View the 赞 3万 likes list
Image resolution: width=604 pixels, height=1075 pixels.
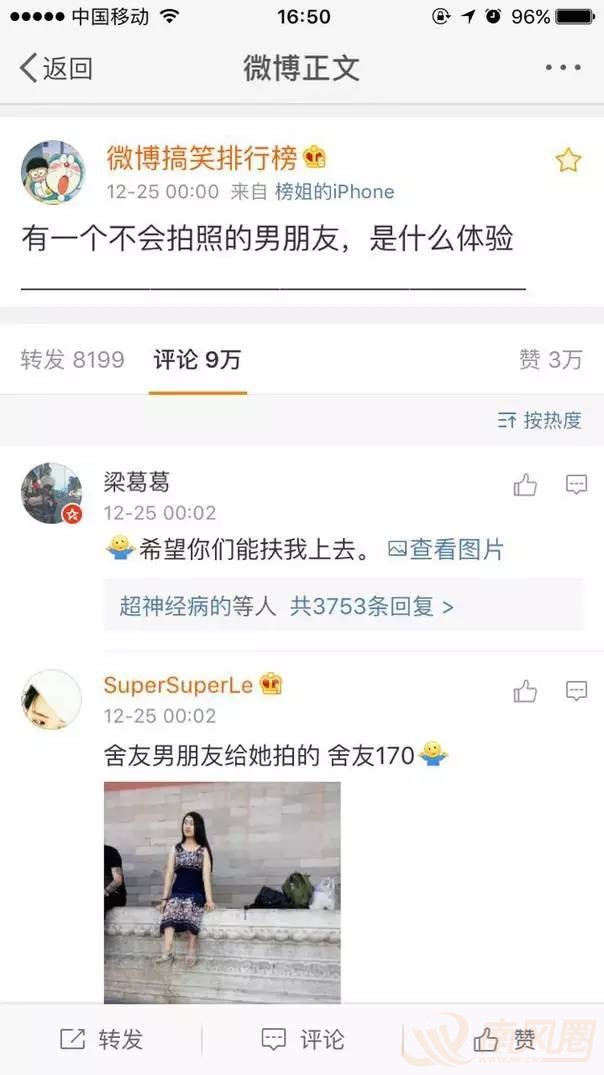pyautogui.click(x=550, y=360)
